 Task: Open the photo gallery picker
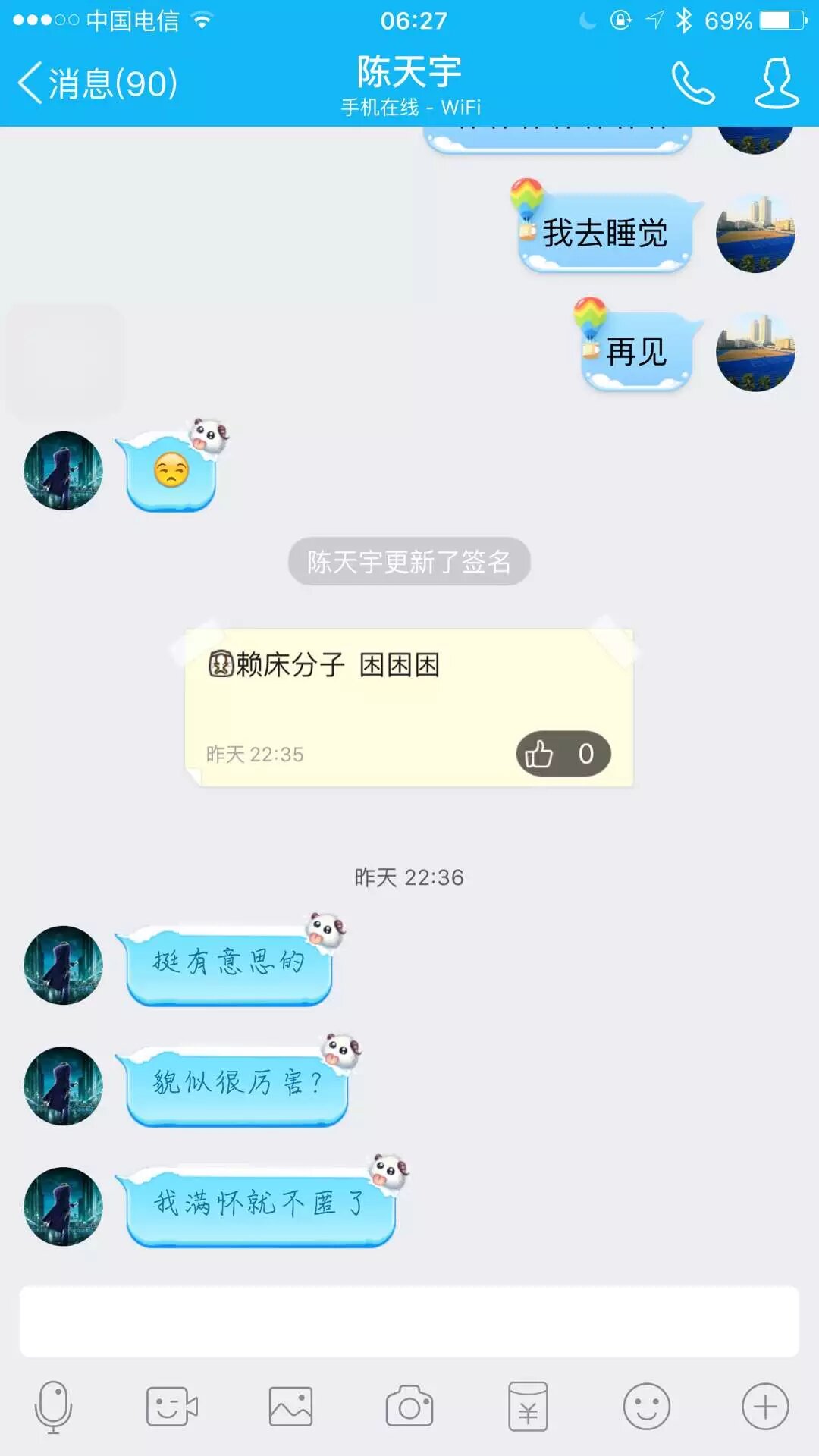coord(290,1407)
